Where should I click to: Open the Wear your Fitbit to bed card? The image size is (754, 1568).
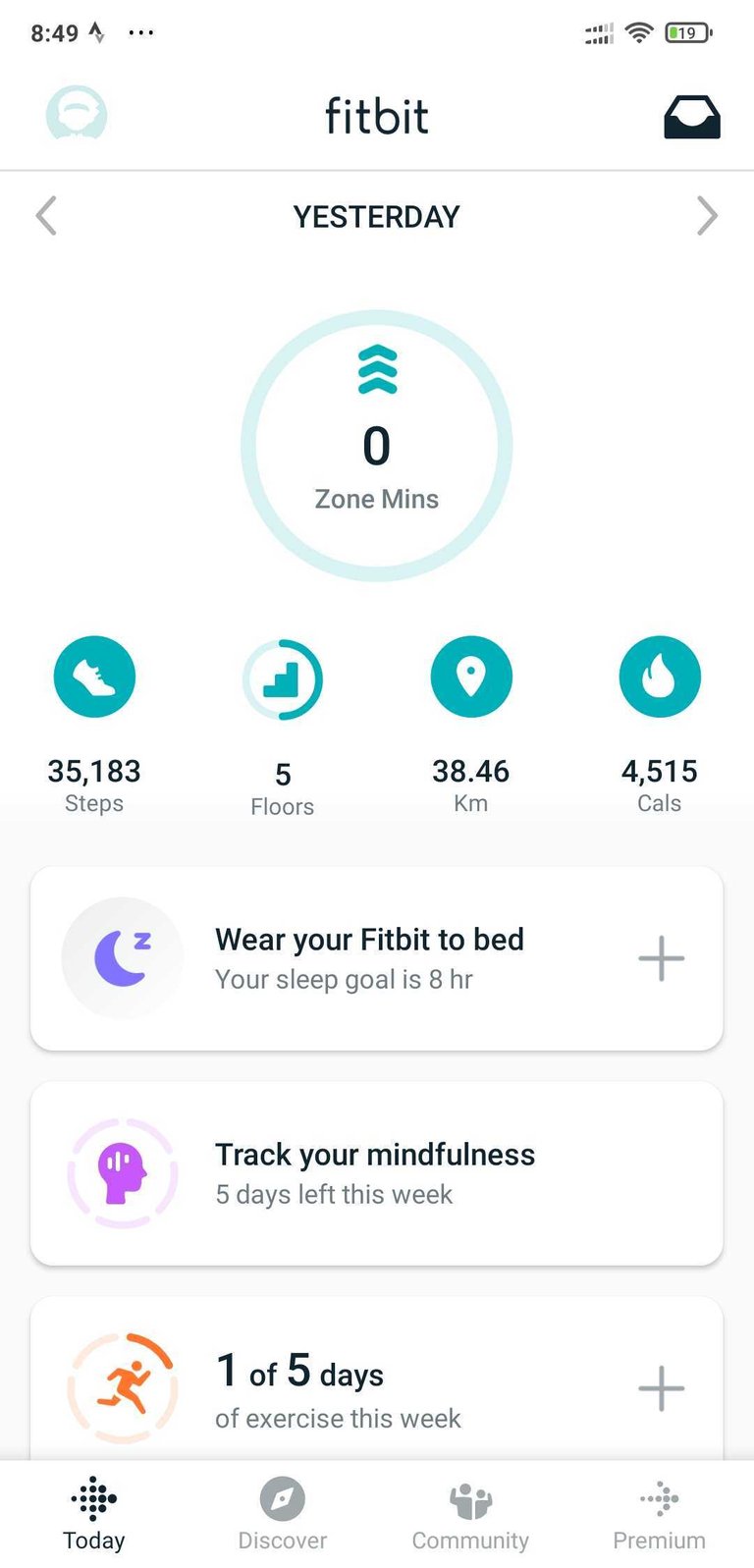tap(377, 958)
